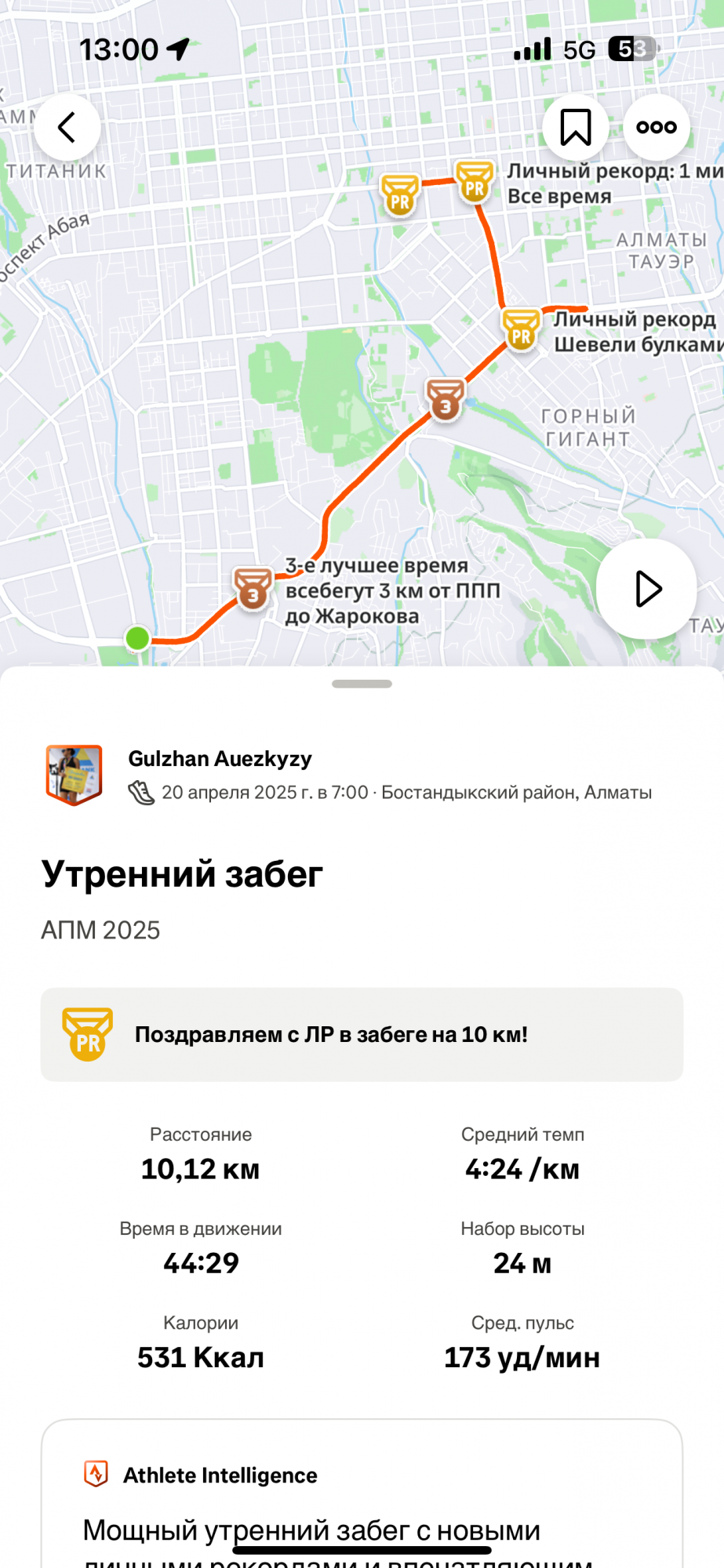Image resolution: width=724 pixels, height=1568 pixels.
Task: Save this route with the bookmark icon
Action: tap(575, 127)
